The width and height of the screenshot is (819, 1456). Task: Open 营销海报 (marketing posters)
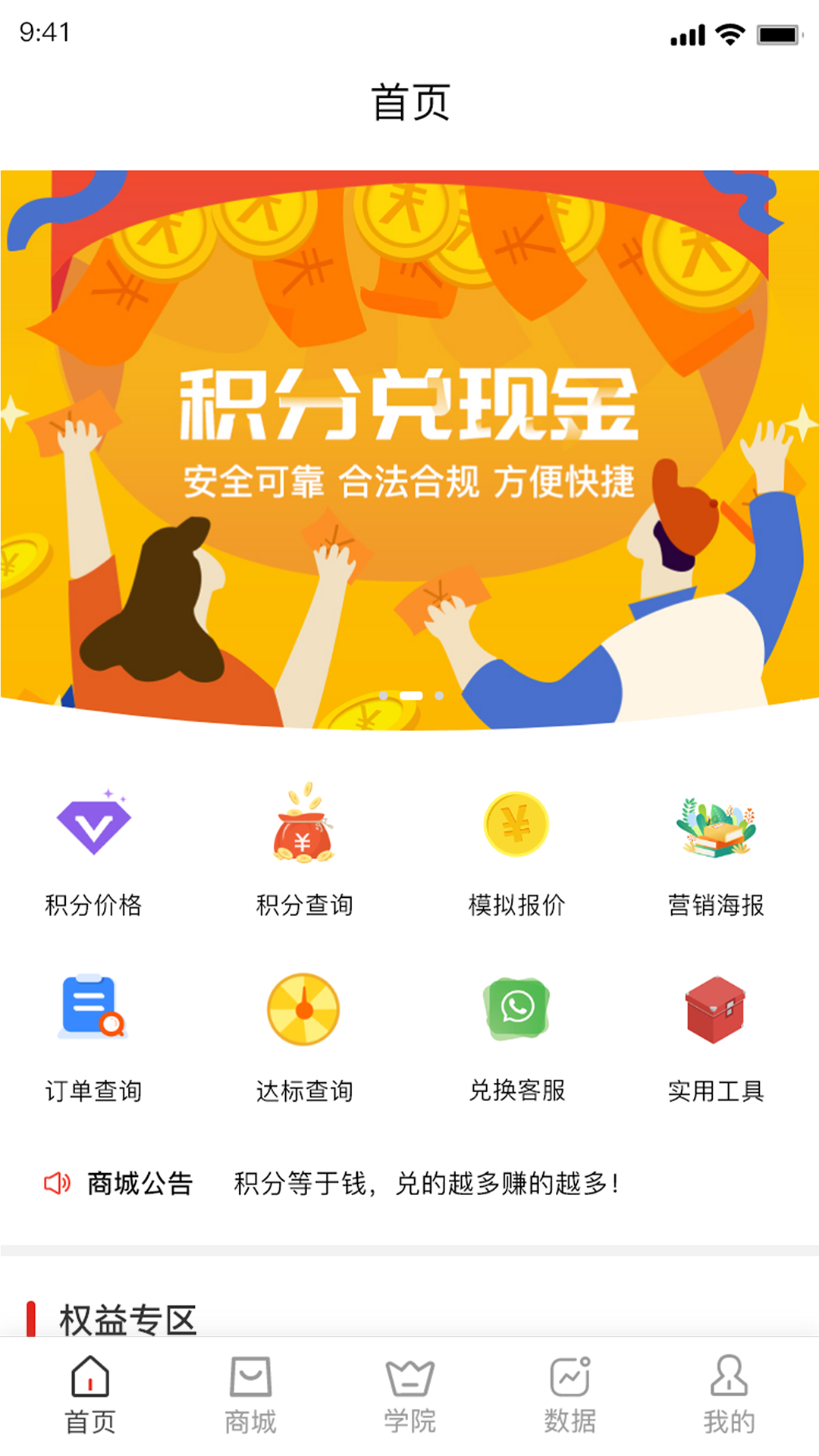(x=716, y=850)
